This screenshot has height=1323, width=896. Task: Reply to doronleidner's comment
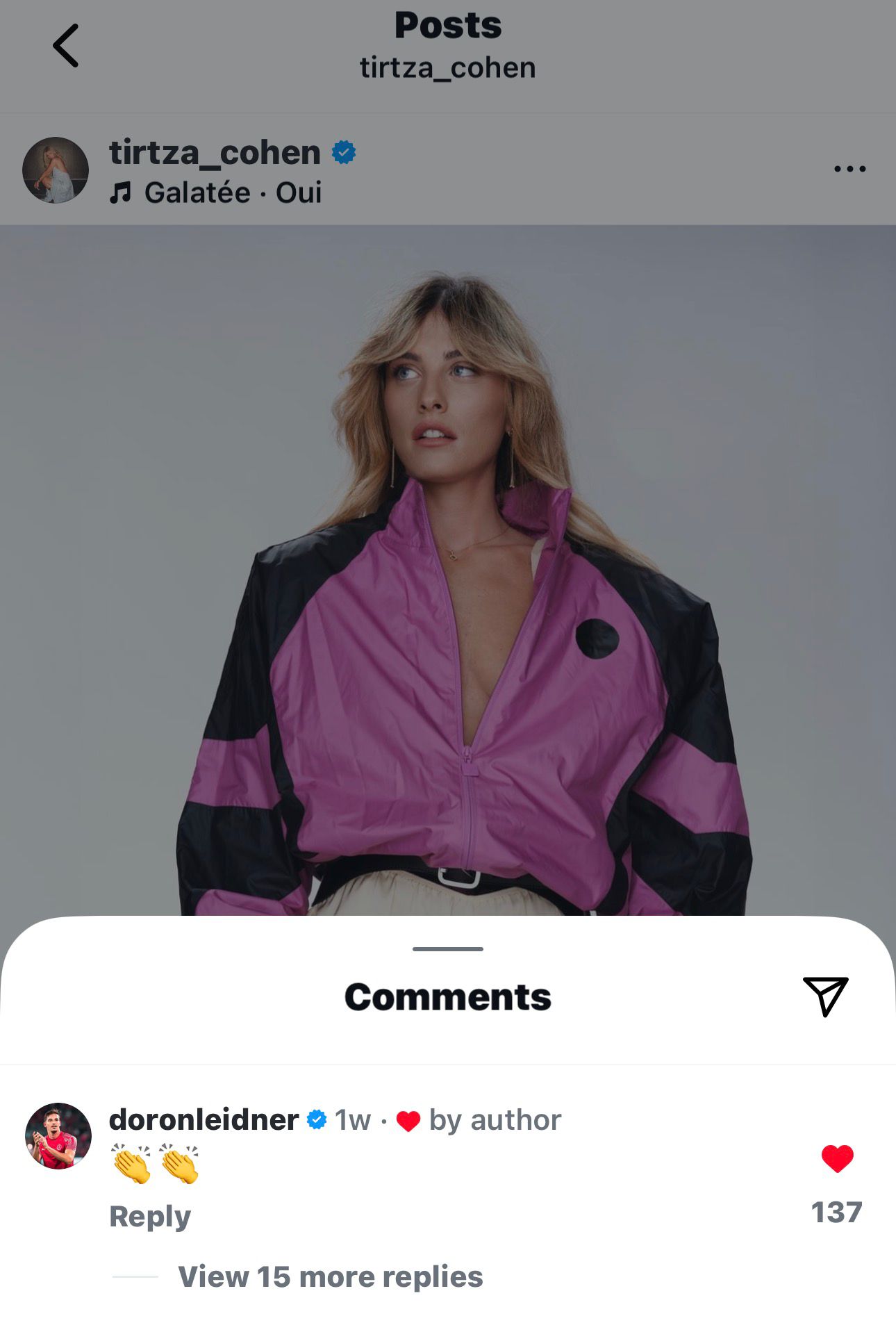coord(150,1216)
